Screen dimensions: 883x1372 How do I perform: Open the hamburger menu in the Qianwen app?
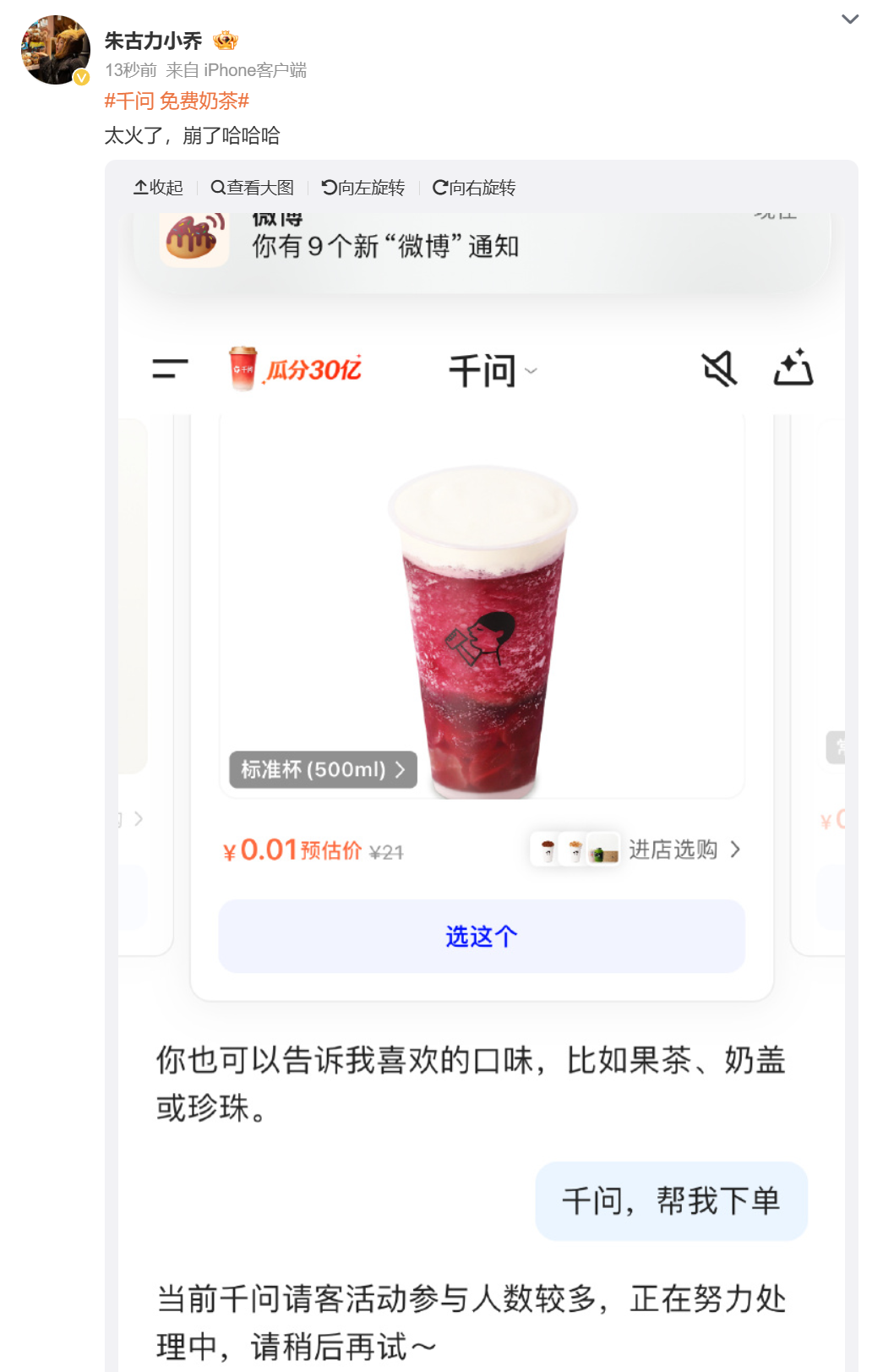(x=167, y=369)
